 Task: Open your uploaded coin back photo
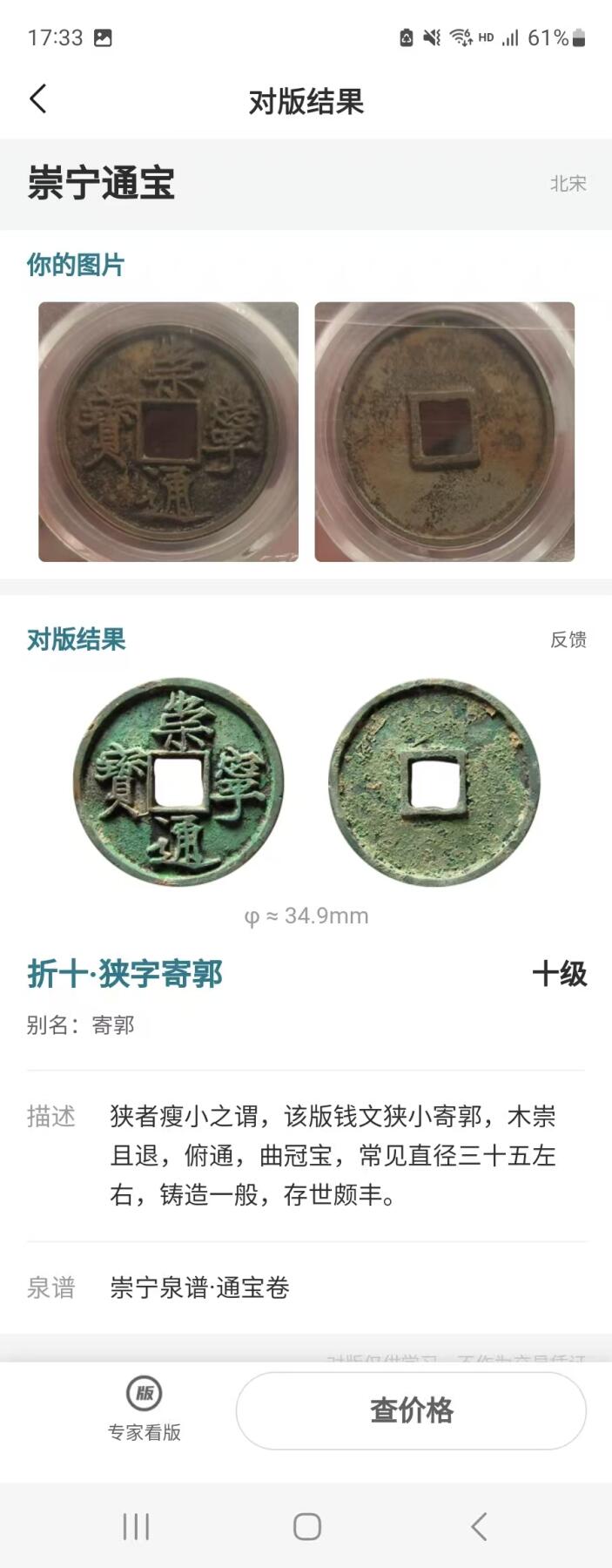(x=444, y=431)
